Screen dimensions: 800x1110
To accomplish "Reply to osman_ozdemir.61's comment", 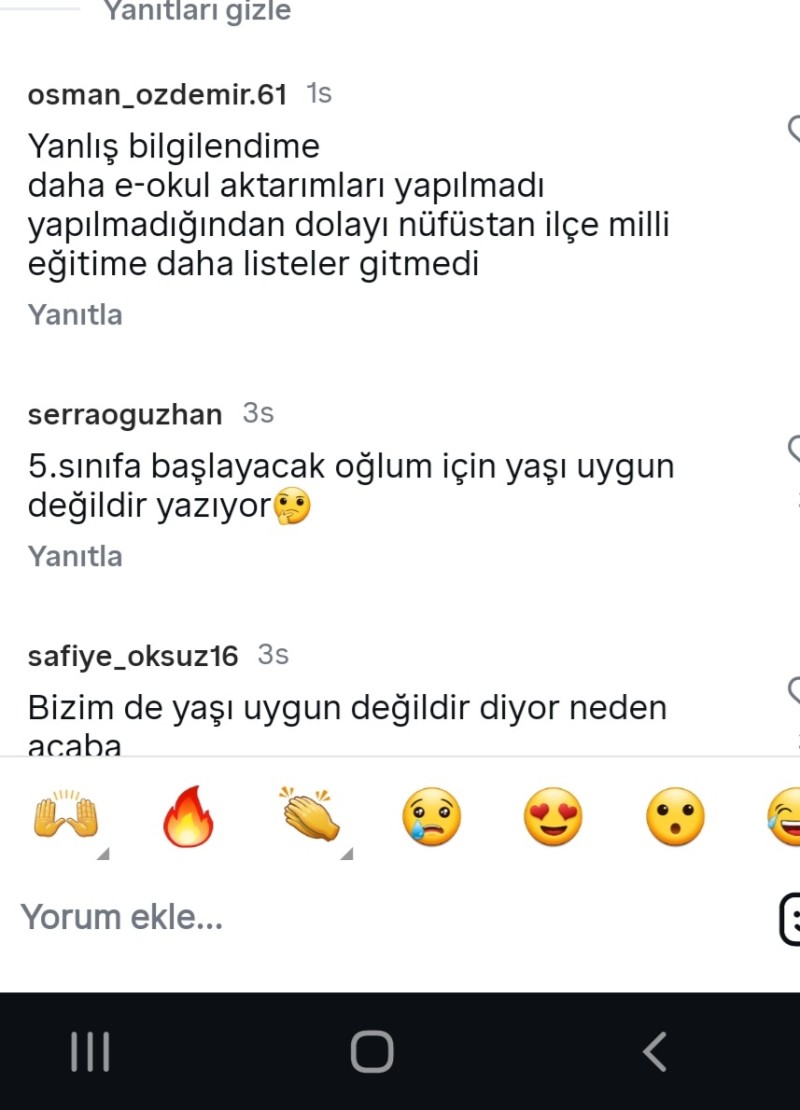I will point(75,315).
